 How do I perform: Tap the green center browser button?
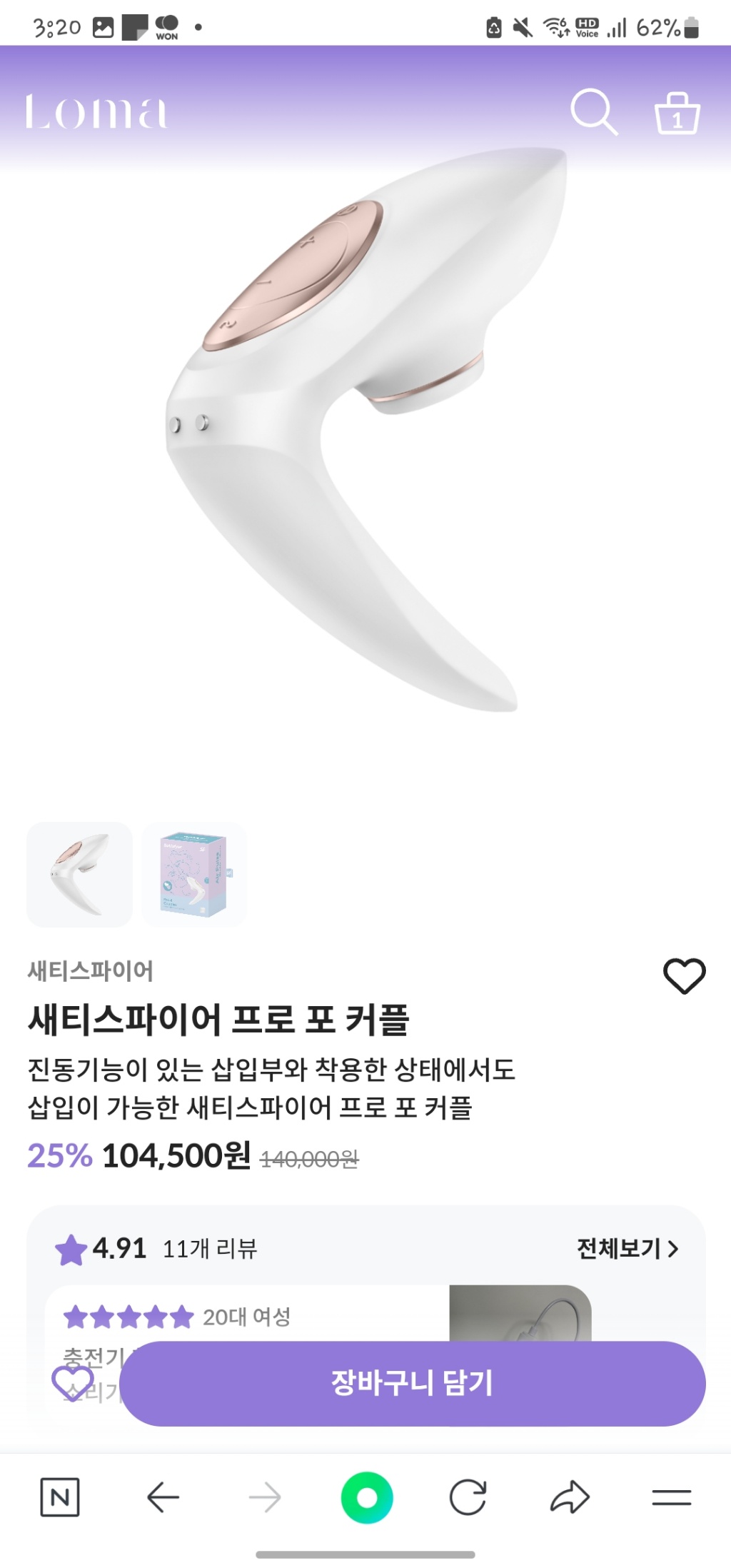pos(366,1497)
